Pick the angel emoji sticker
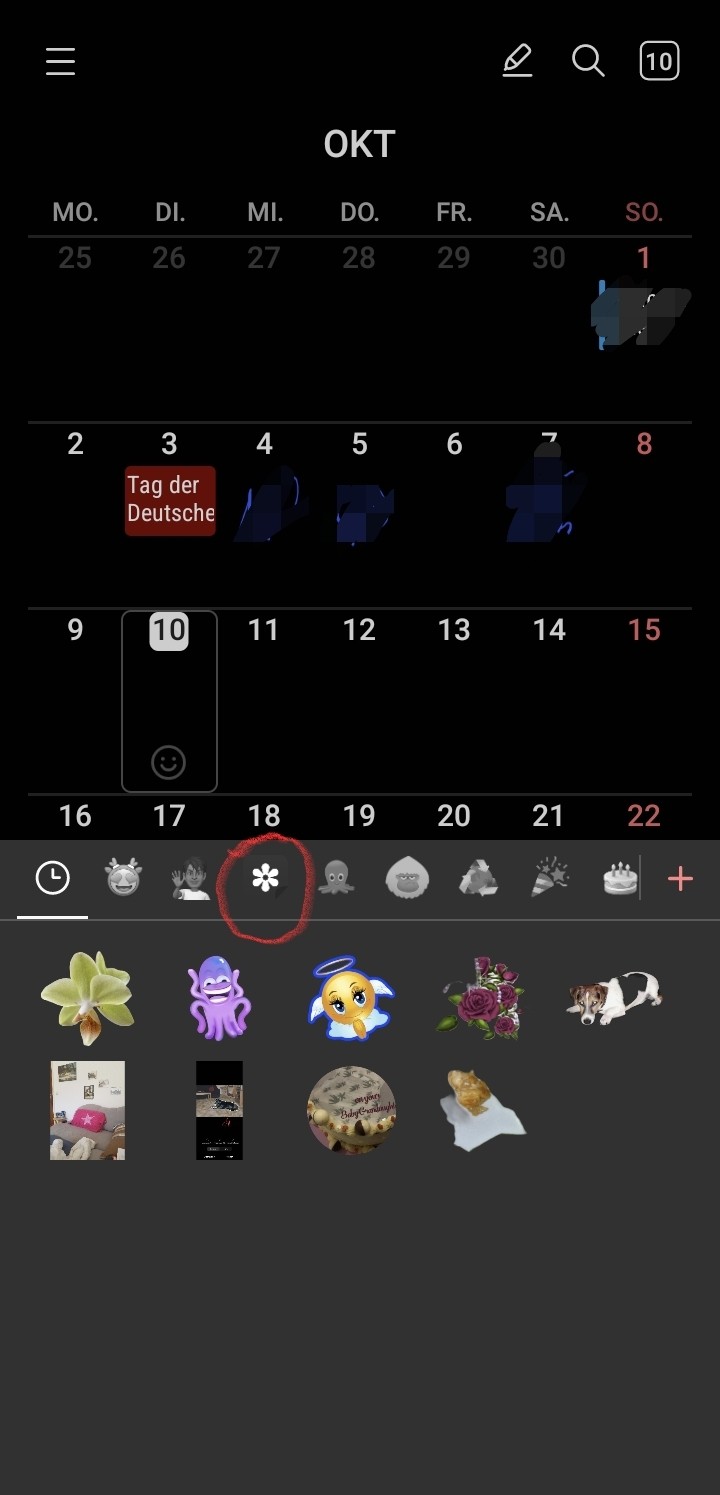The width and height of the screenshot is (720, 1495). [350, 996]
